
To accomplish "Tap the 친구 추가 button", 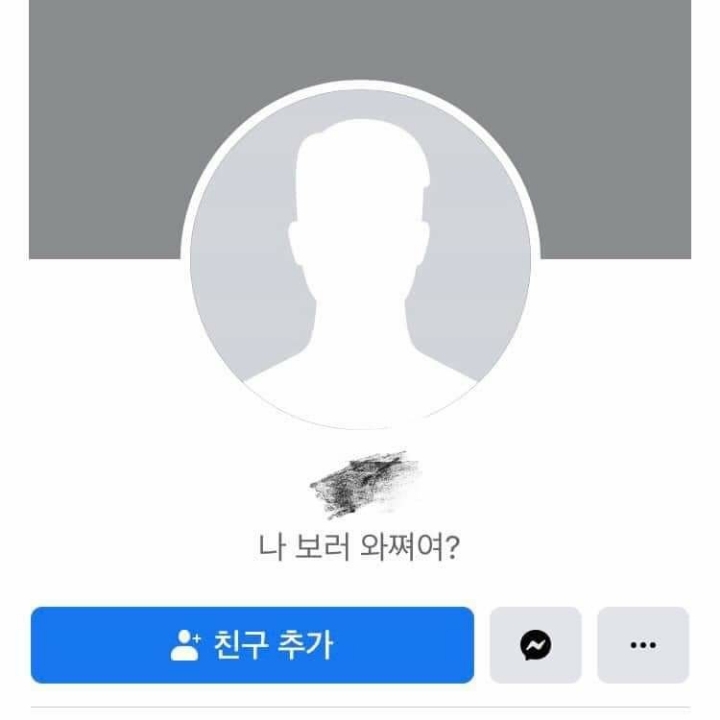I will 252,645.
